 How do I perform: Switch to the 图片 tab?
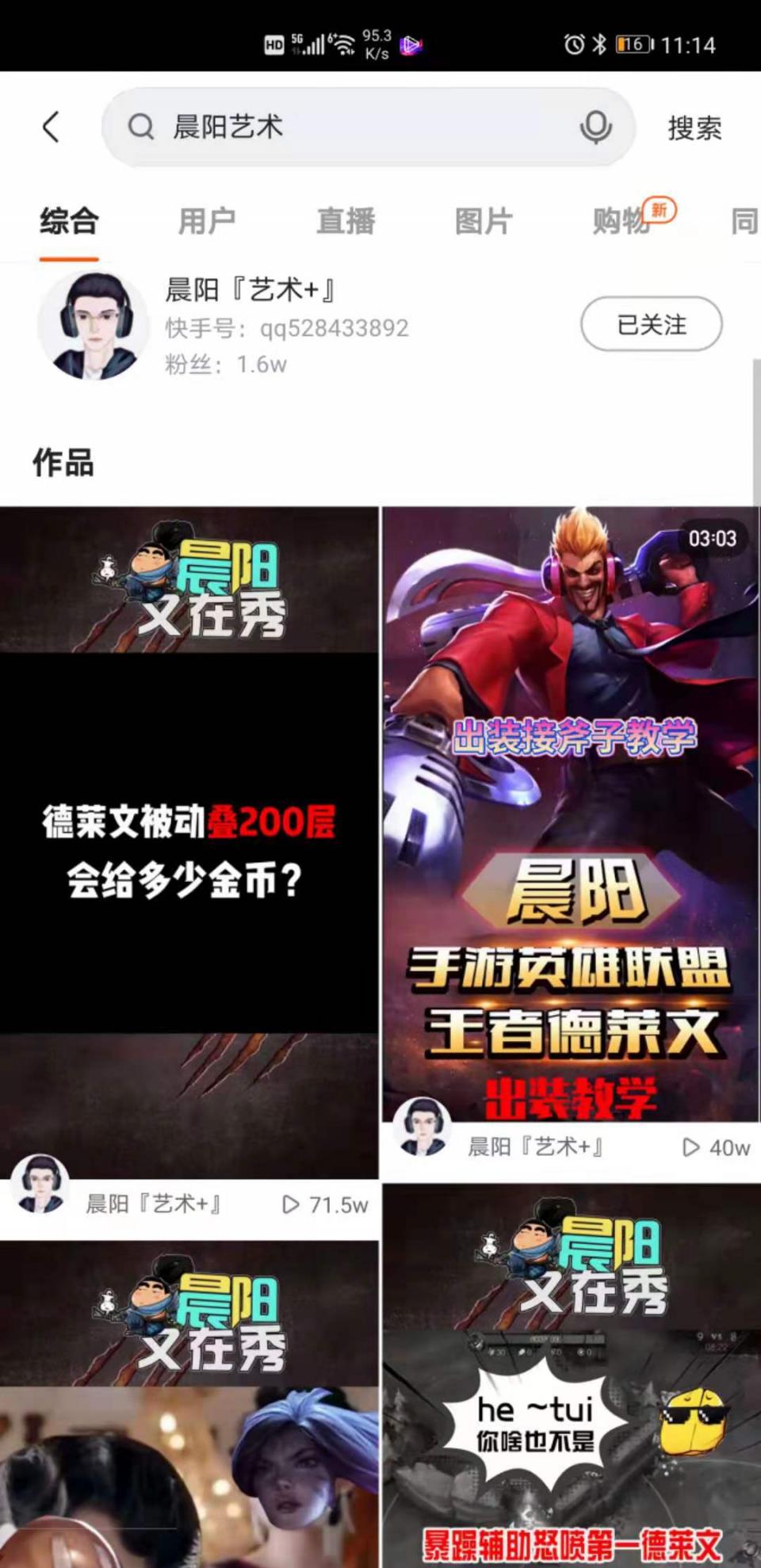484,221
